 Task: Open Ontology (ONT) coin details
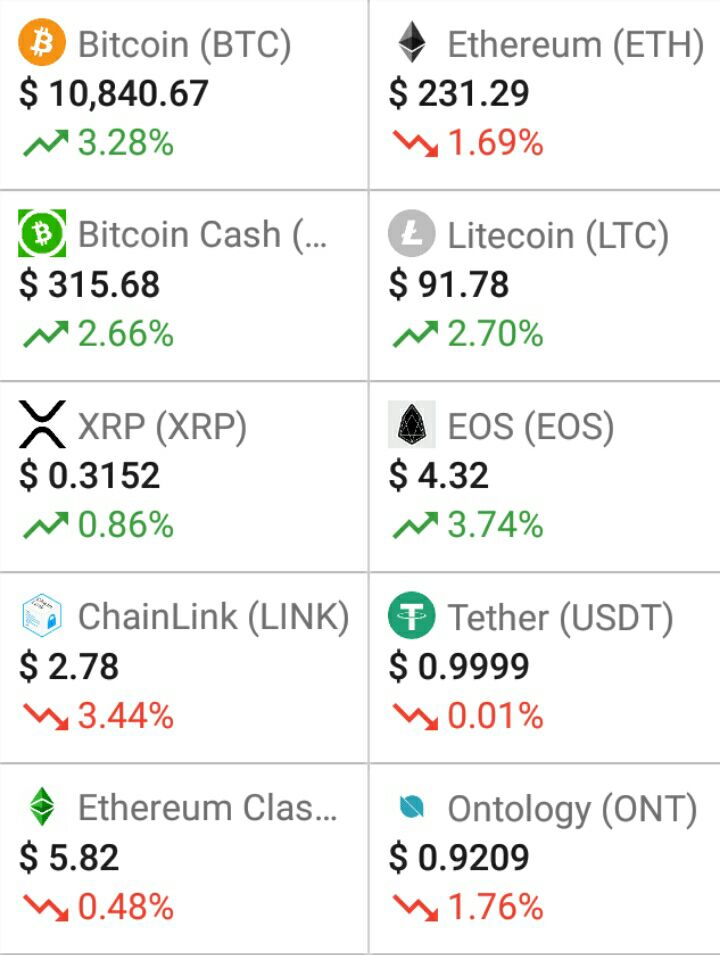545,858
